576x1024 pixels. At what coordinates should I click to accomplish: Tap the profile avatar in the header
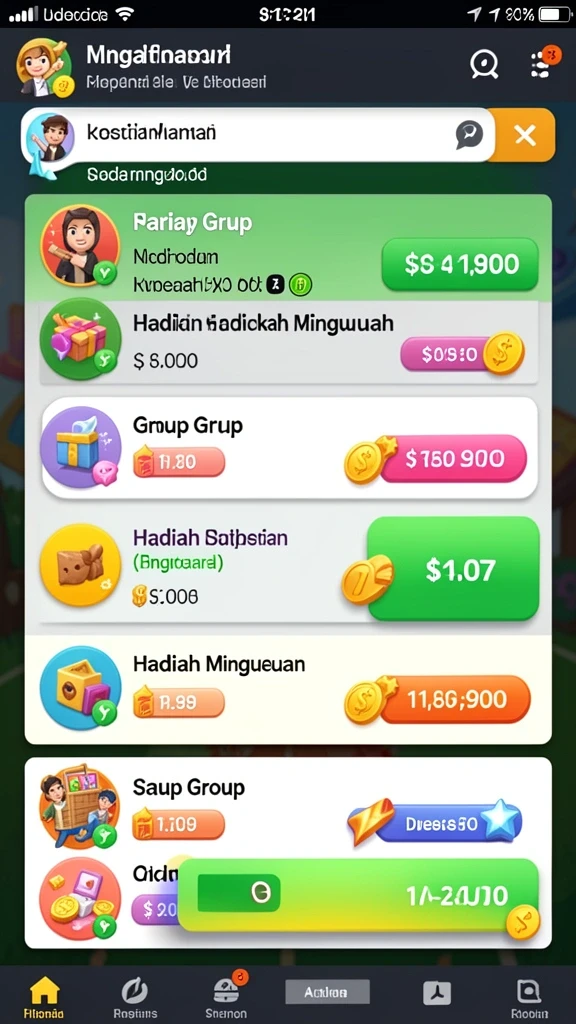44,67
